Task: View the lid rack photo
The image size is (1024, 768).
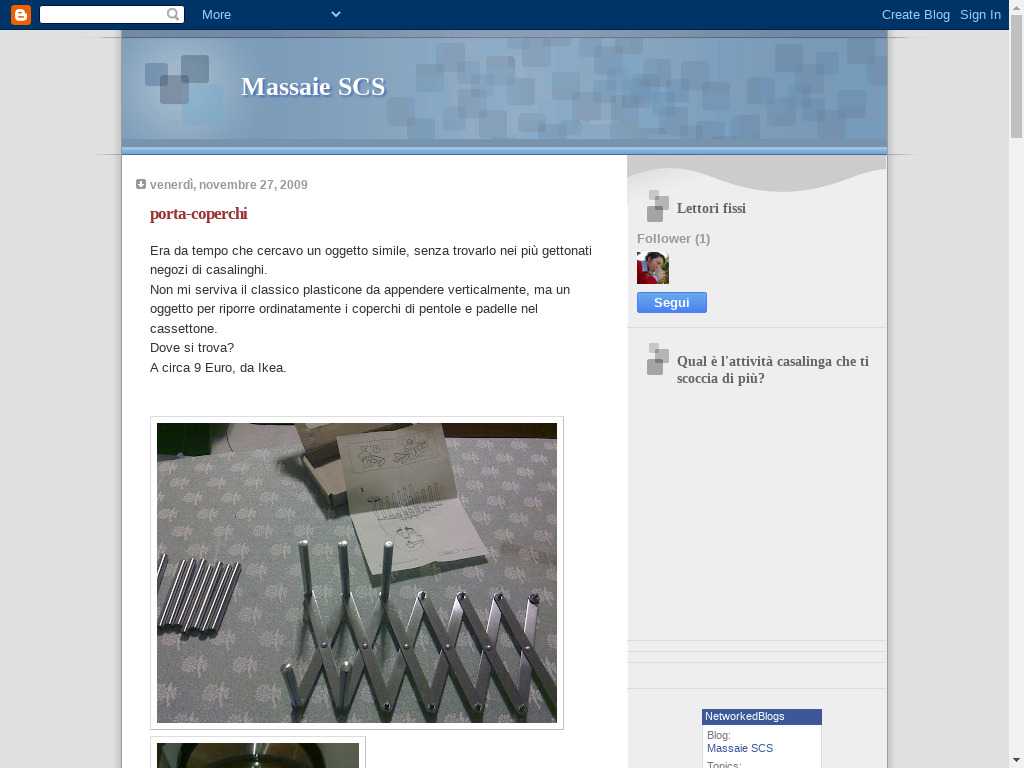Action: tap(357, 572)
